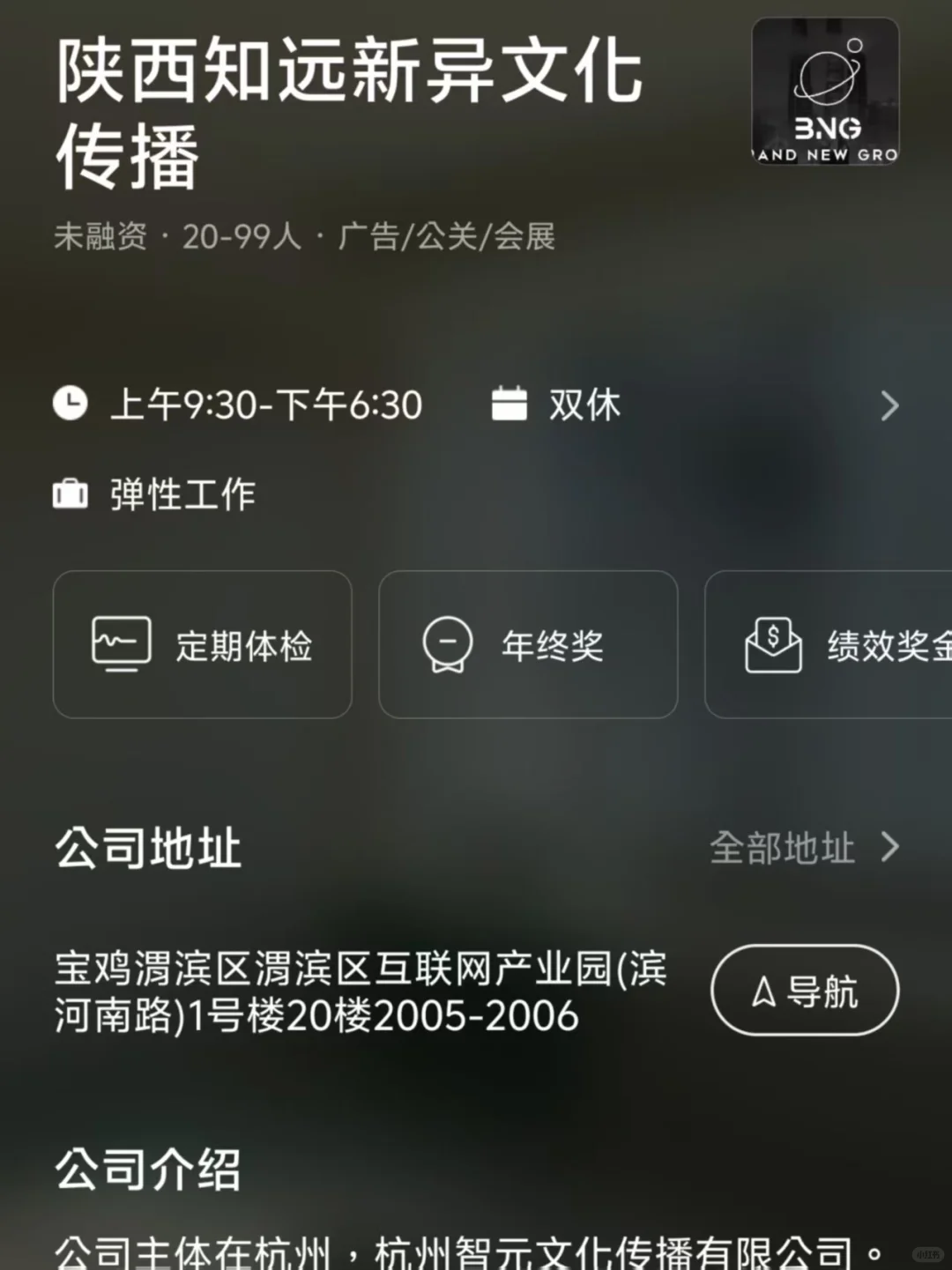Select the 年终奖 benefit card
Image resolution: width=952 pixels, height=1270 pixels.
[528, 644]
